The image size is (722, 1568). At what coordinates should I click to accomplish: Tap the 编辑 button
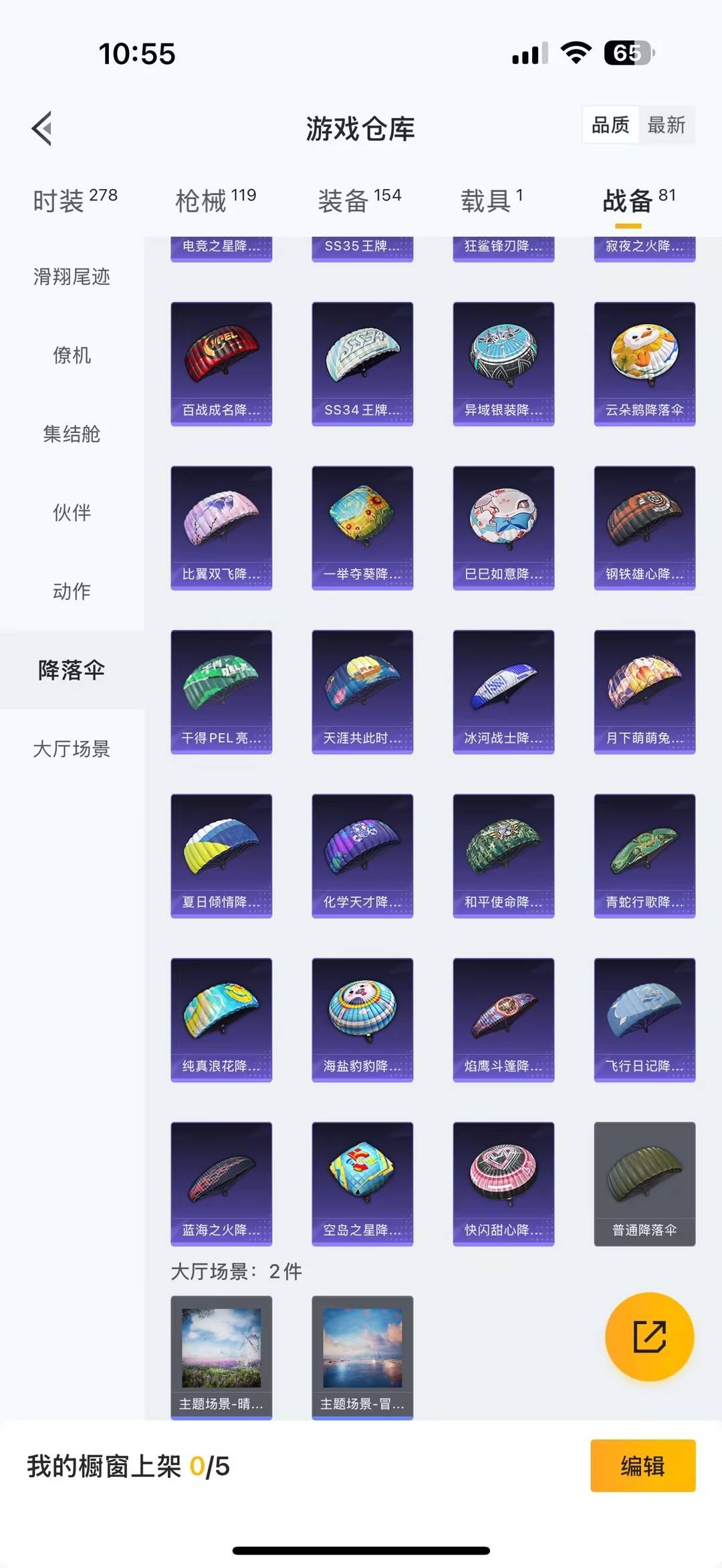(642, 1466)
